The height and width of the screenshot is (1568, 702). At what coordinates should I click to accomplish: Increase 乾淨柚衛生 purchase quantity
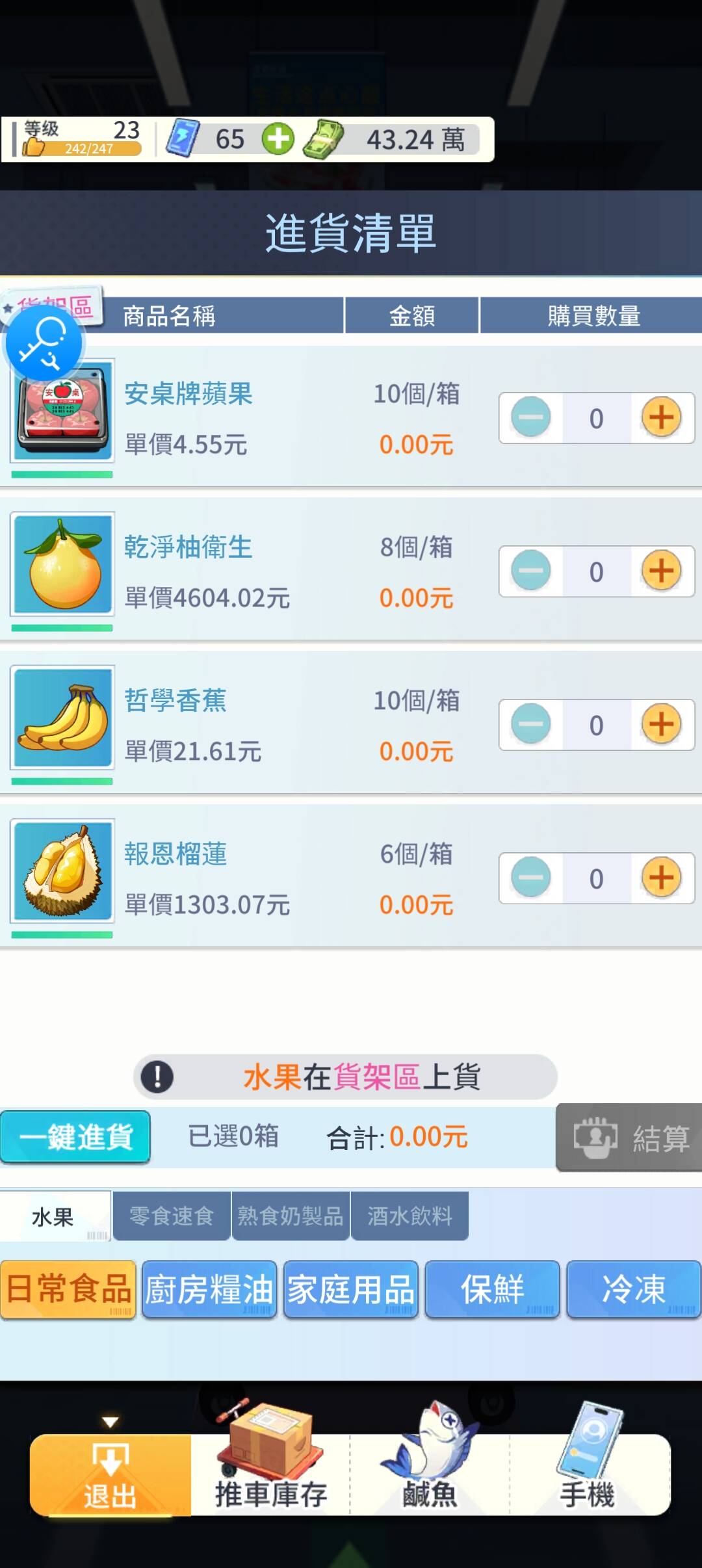[661, 571]
